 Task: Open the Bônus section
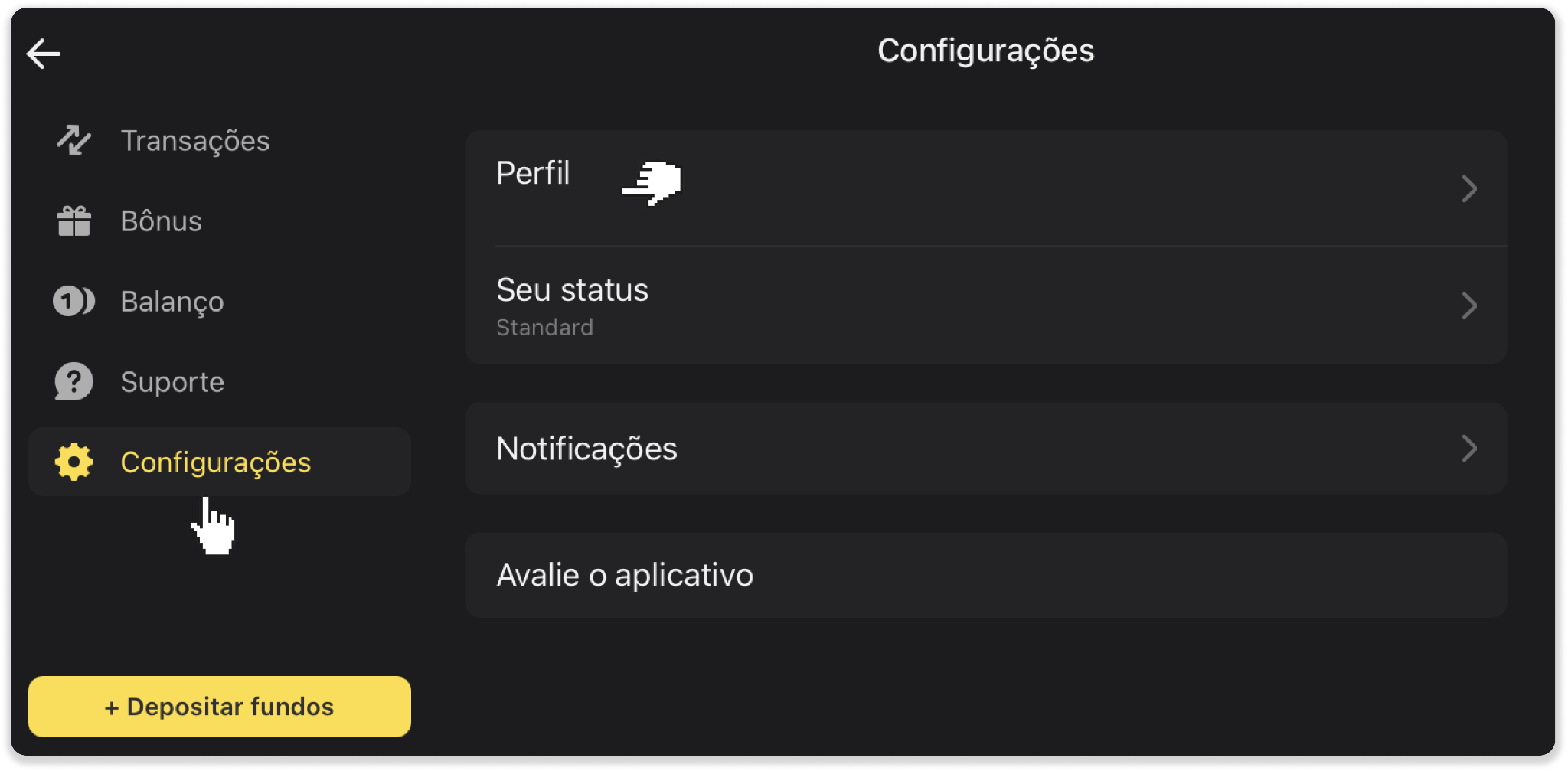point(161,221)
